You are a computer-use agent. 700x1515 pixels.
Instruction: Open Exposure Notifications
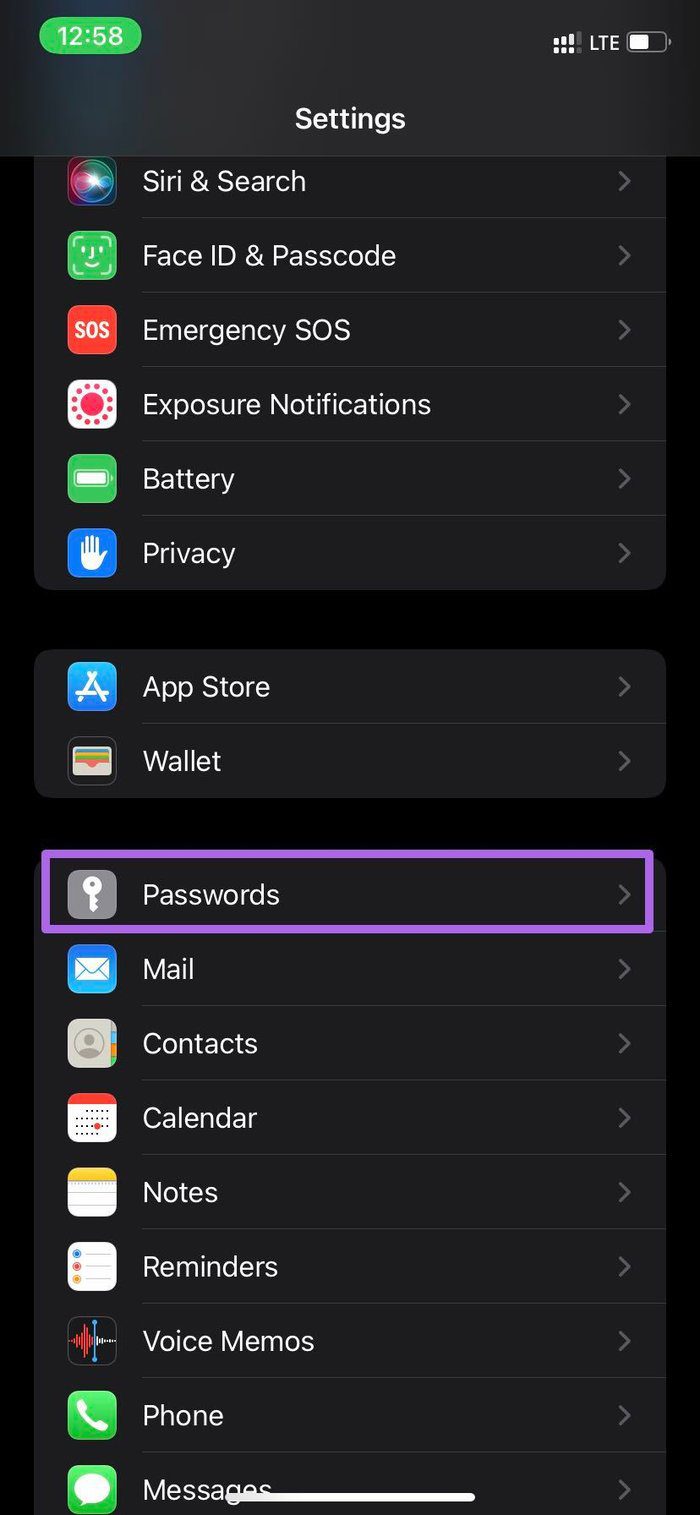coord(350,404)
